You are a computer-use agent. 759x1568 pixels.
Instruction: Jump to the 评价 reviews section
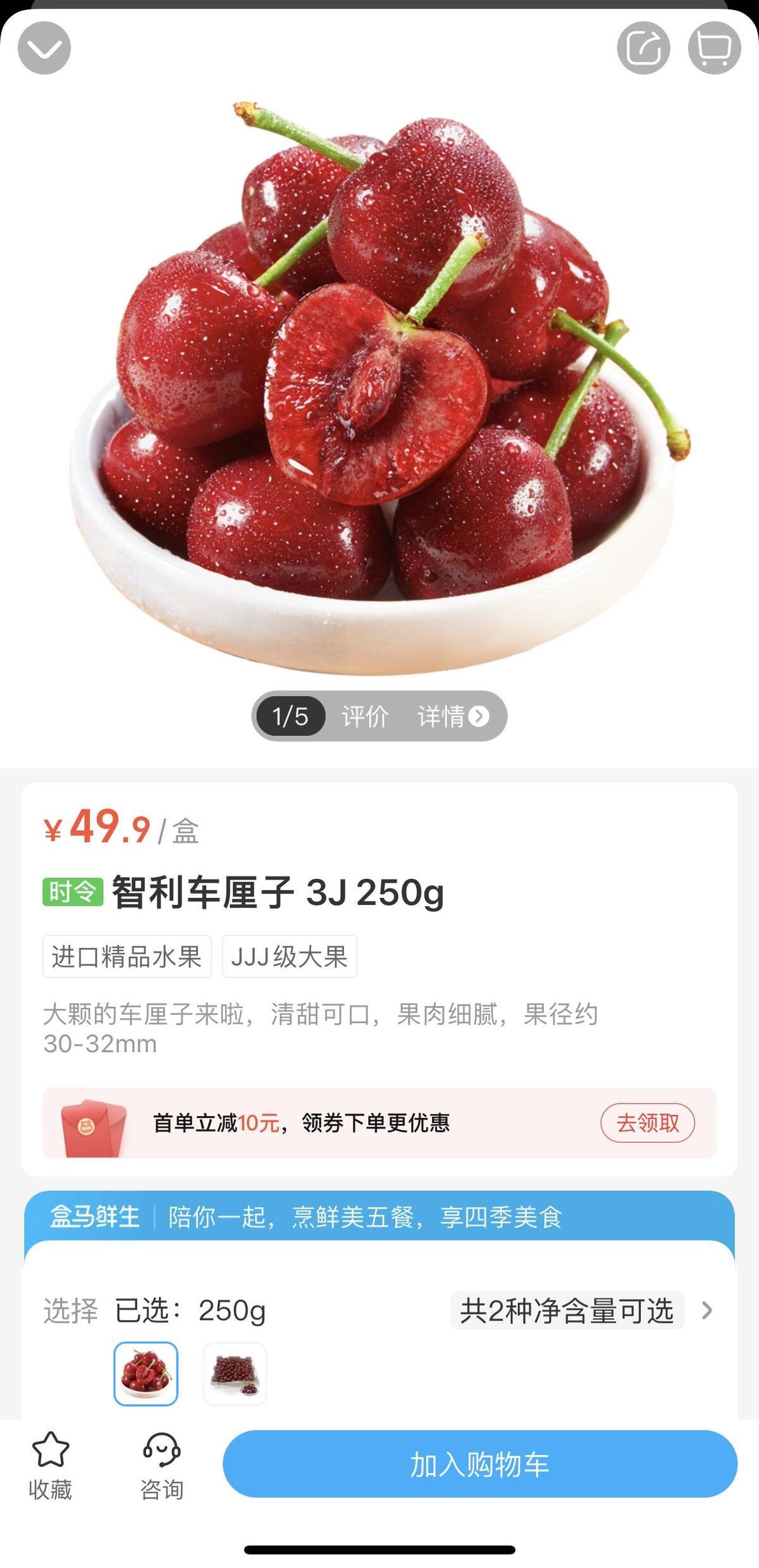(365, 716)
